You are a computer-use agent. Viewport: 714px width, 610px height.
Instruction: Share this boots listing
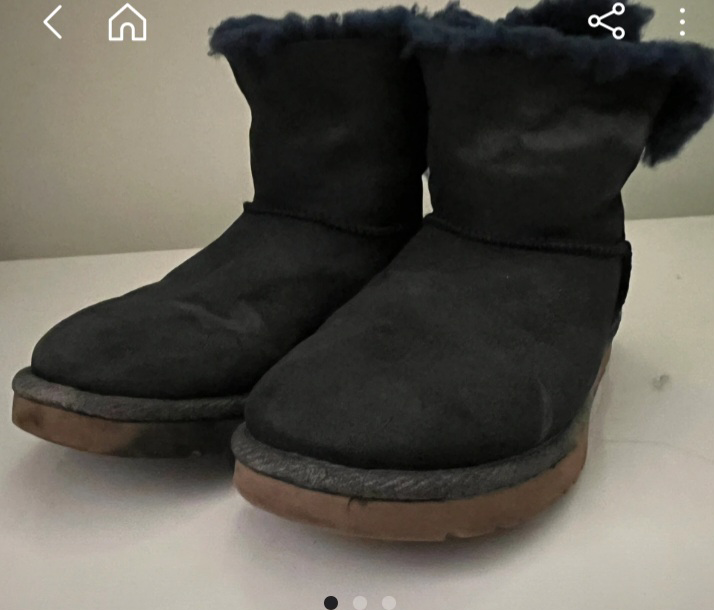coord(606,21)
